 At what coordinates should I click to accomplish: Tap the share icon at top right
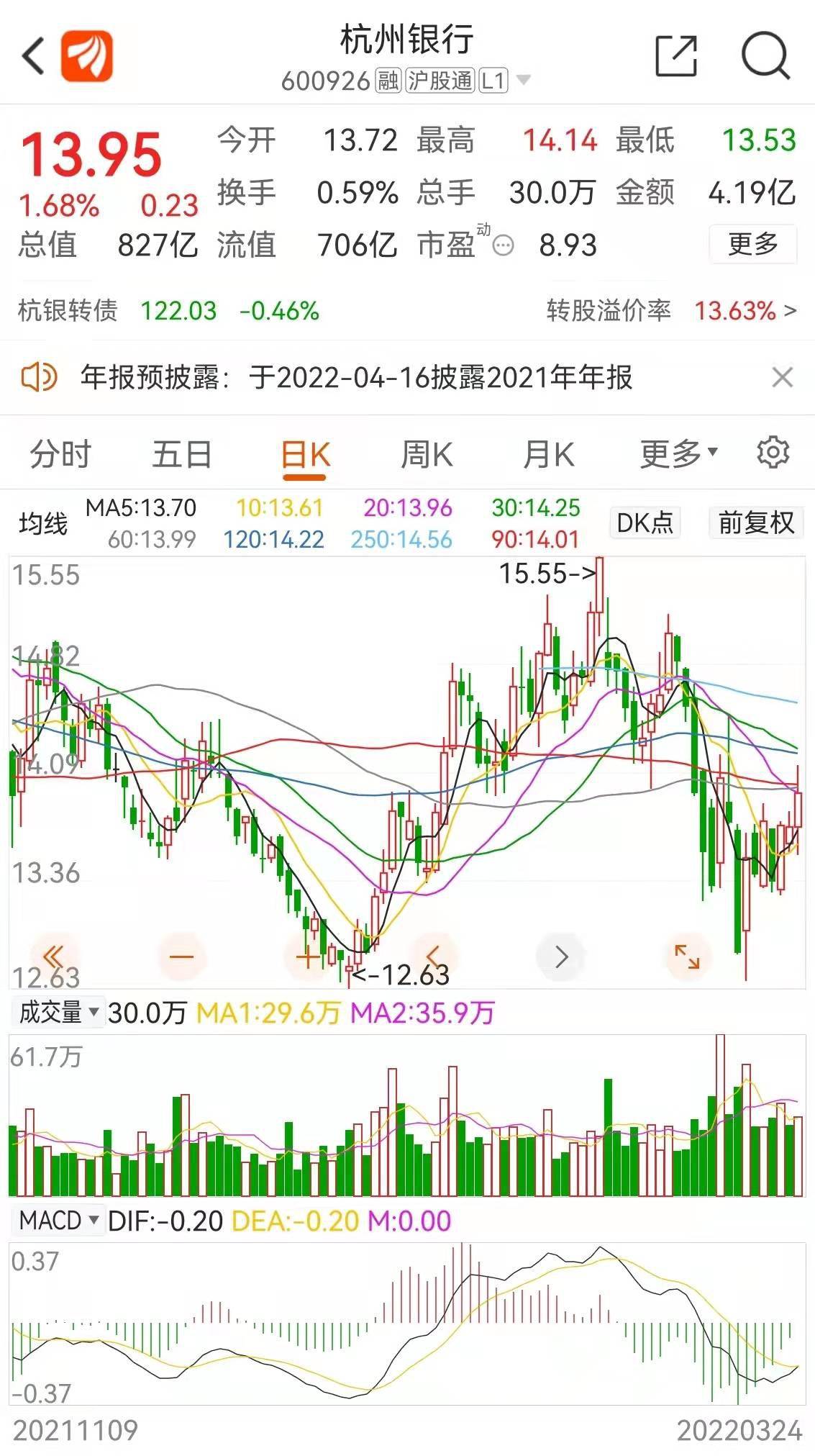pyautogui.click(x=677, y=54)
